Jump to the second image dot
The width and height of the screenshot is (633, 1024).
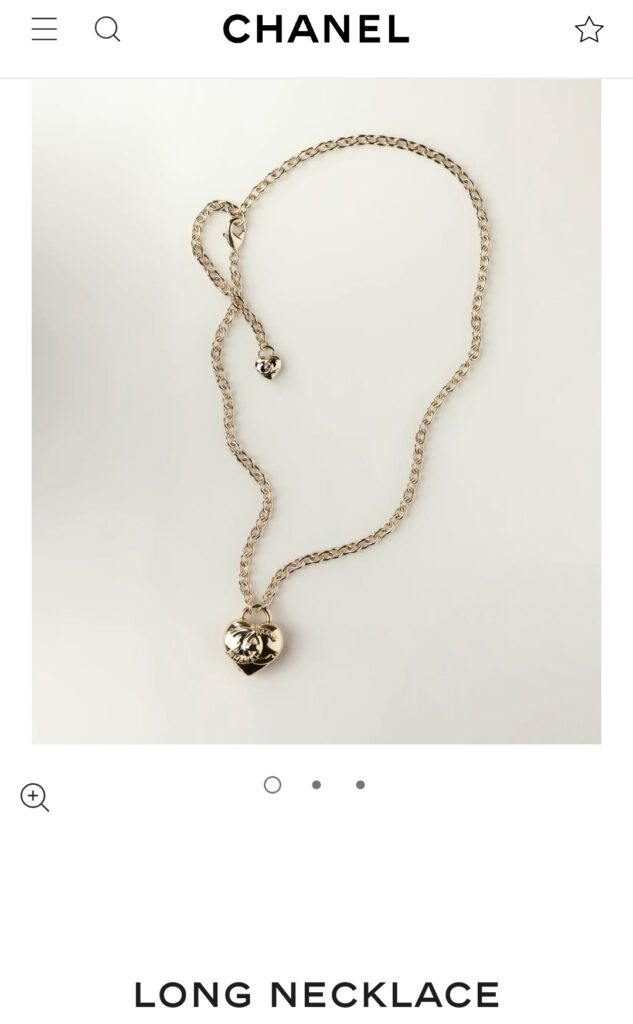(x=316, y=785)
